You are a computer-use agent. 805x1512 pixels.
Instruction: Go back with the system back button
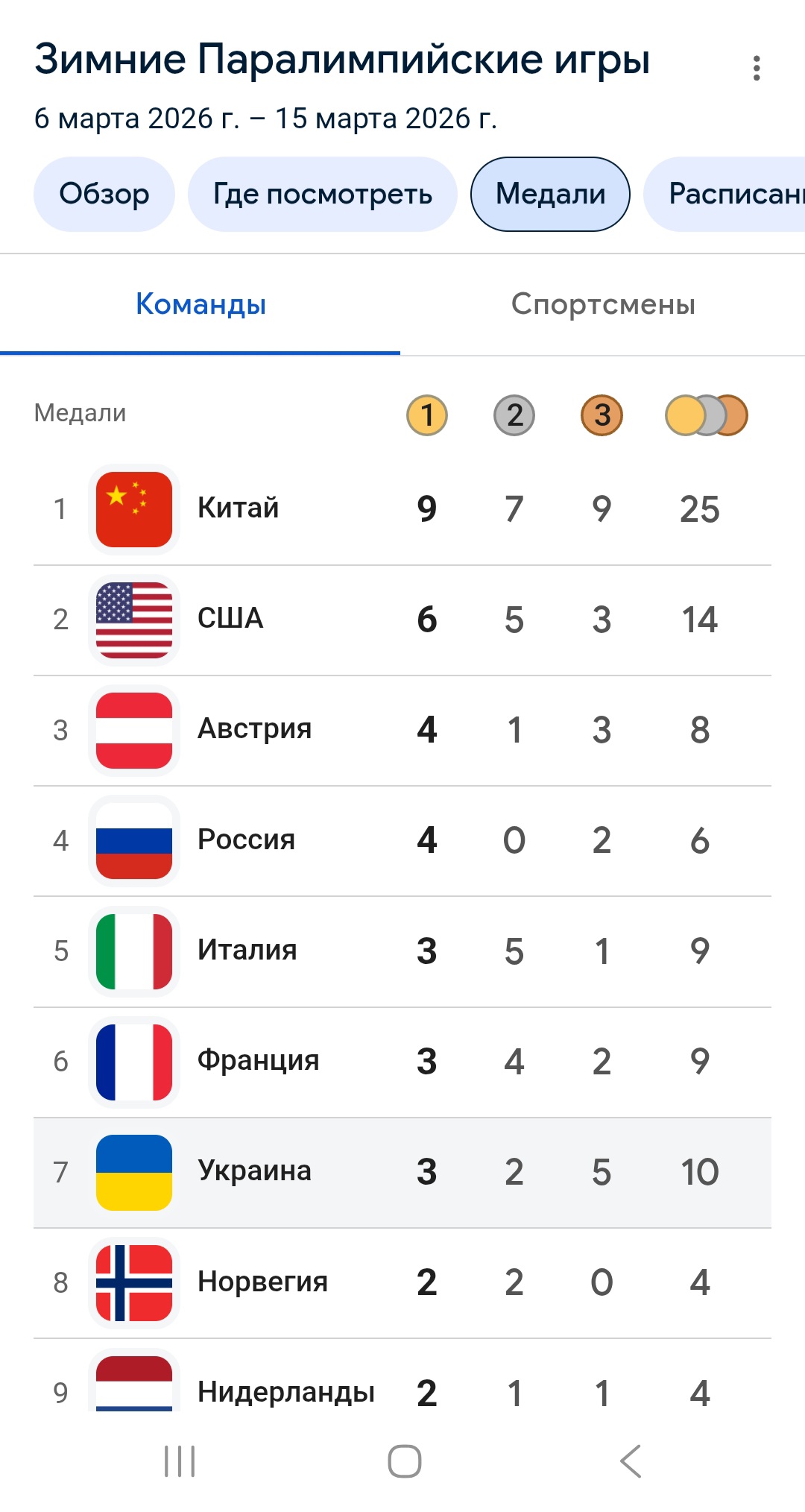point(631,1461)
